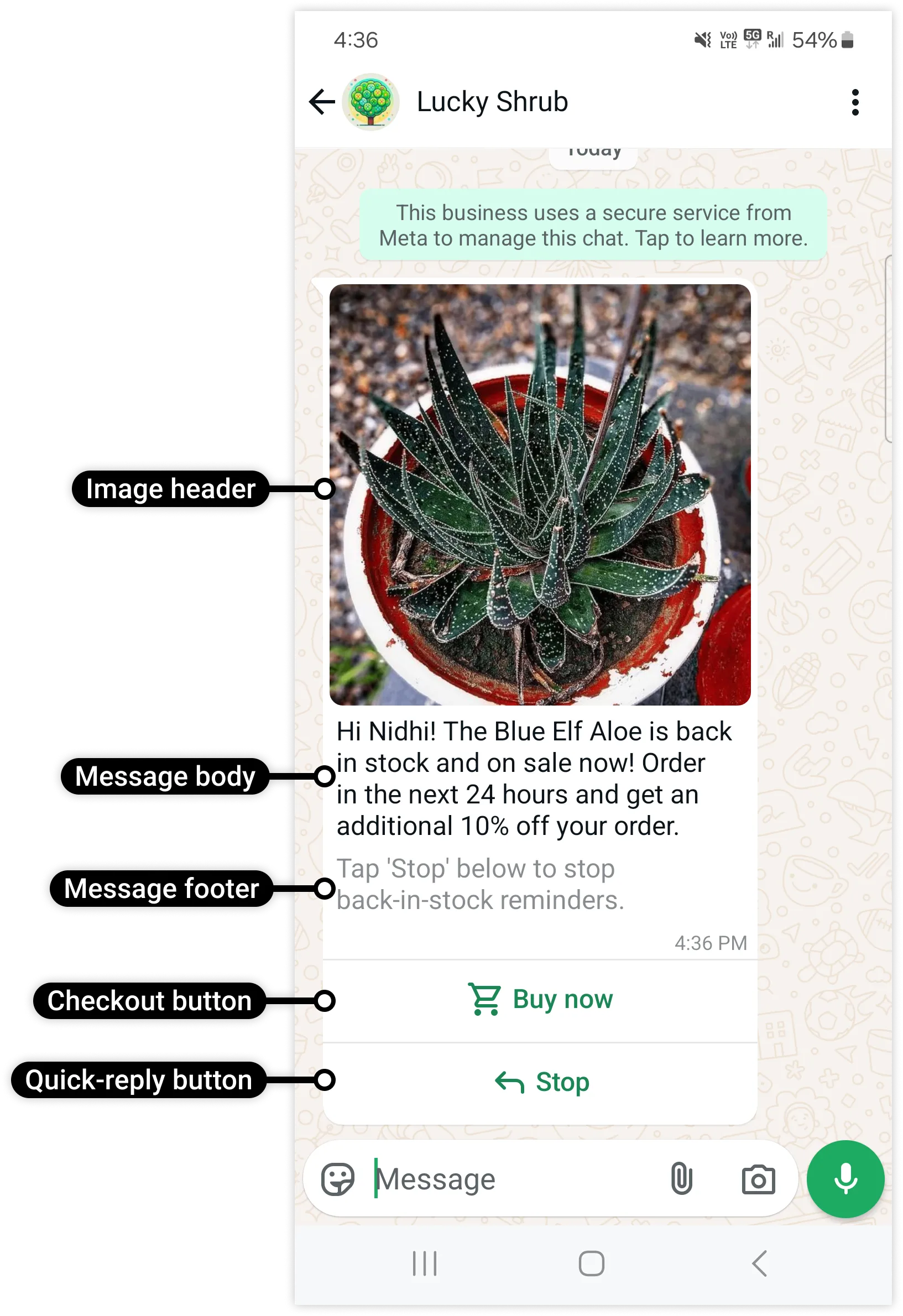Focus the Message text field

[x=509, y=1180]
